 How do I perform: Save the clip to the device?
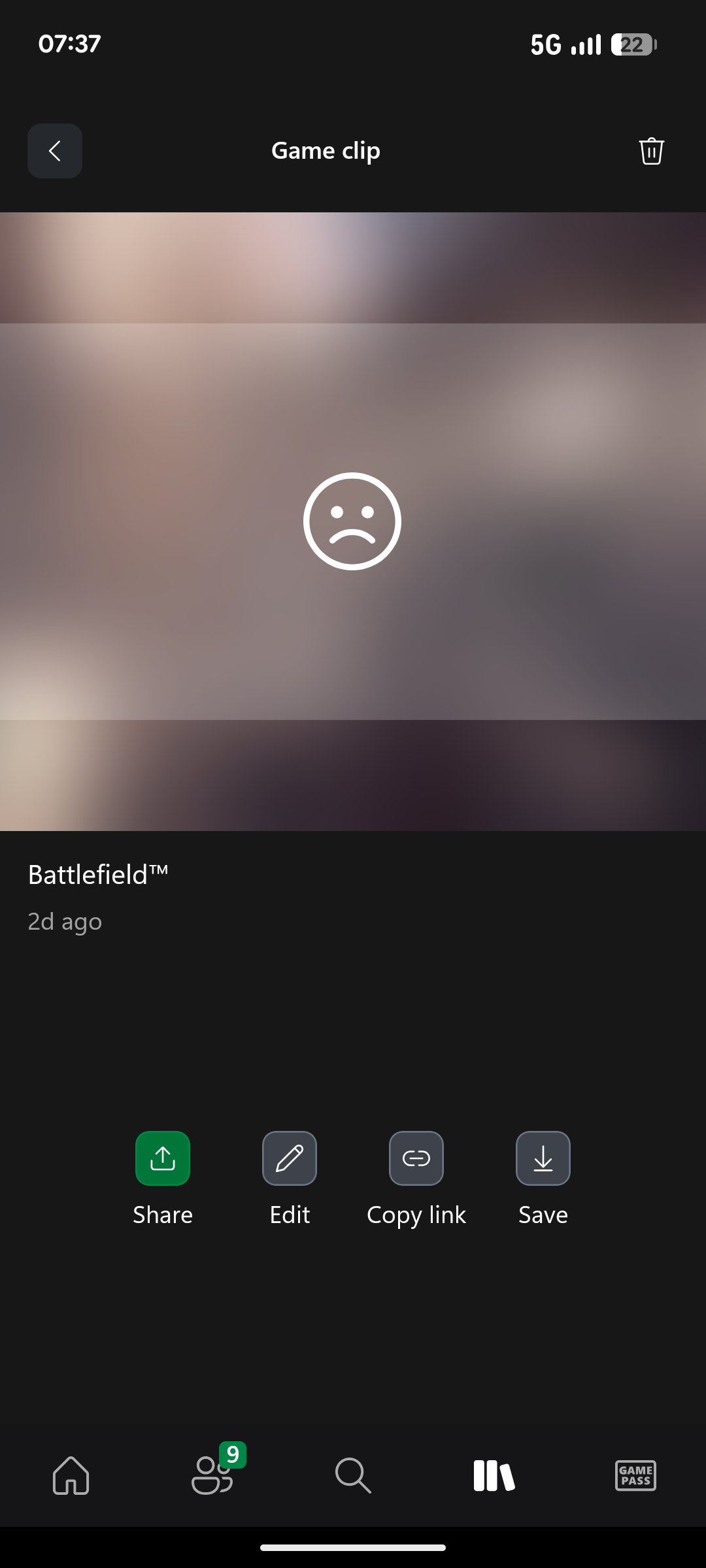[543, 1158]
